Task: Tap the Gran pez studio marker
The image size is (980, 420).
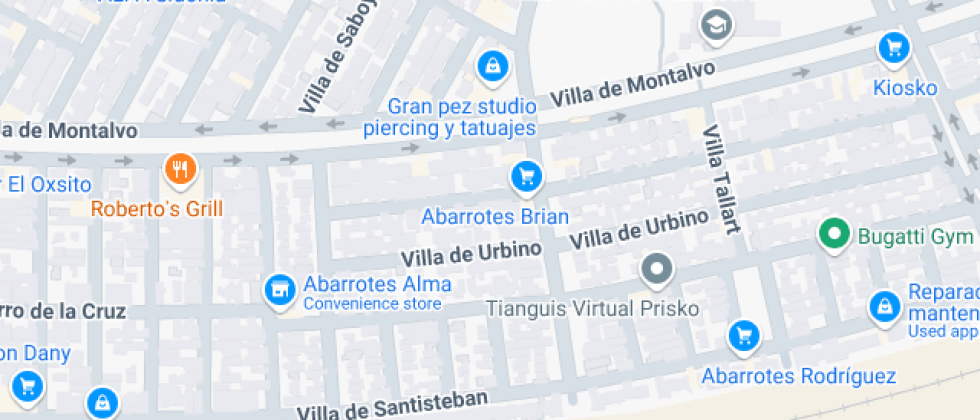Action: click(491, 66)
